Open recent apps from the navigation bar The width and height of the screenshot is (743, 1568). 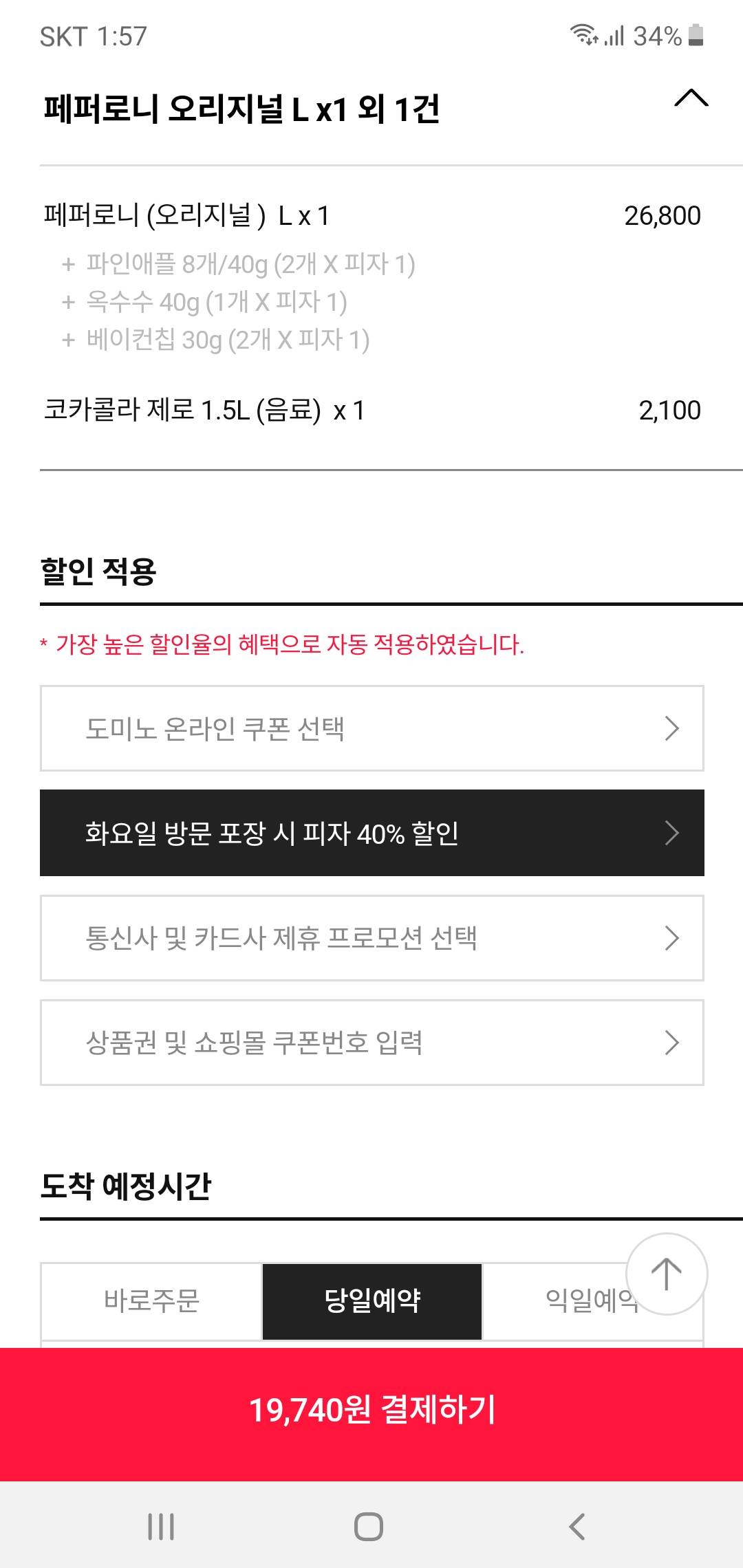[161, 1527]
